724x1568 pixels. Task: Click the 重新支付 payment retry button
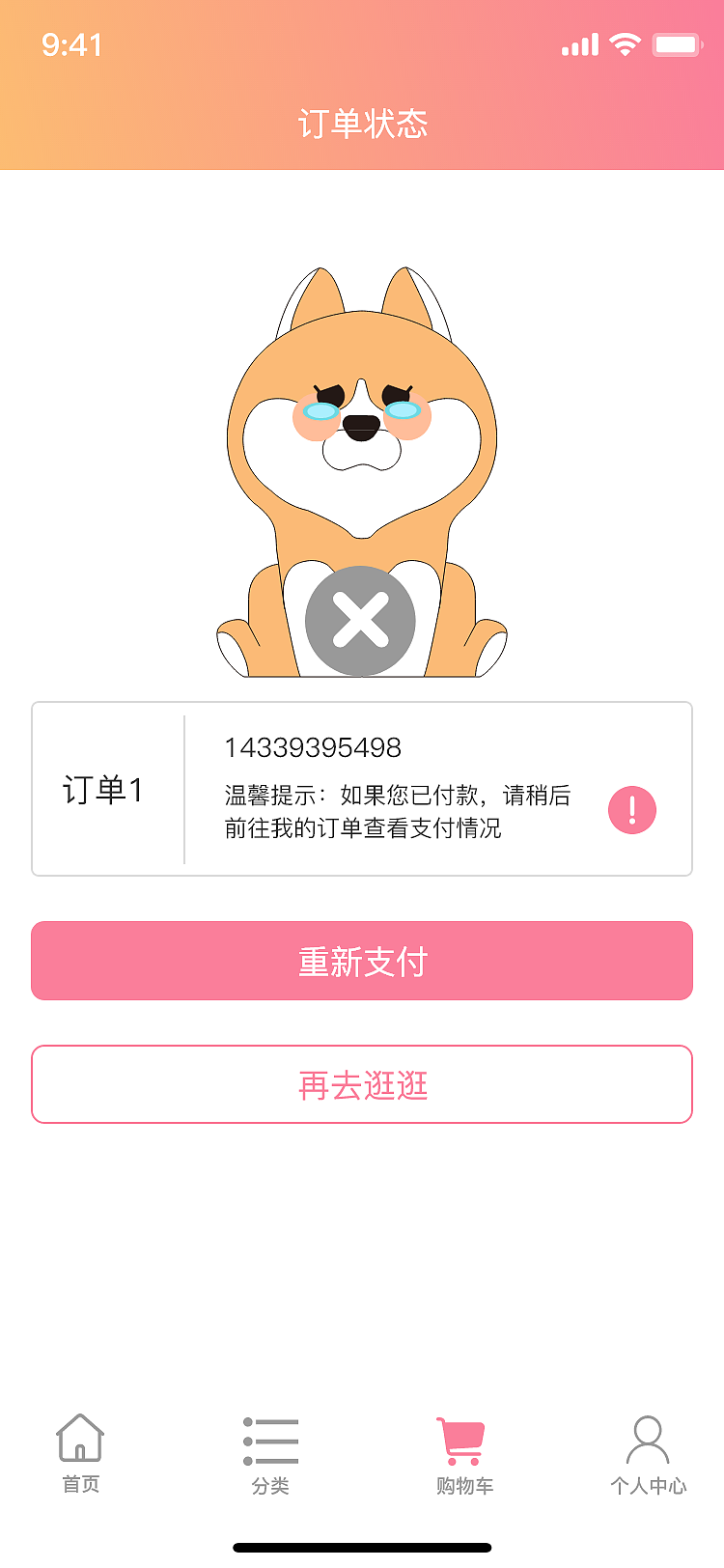coord(361,961)
